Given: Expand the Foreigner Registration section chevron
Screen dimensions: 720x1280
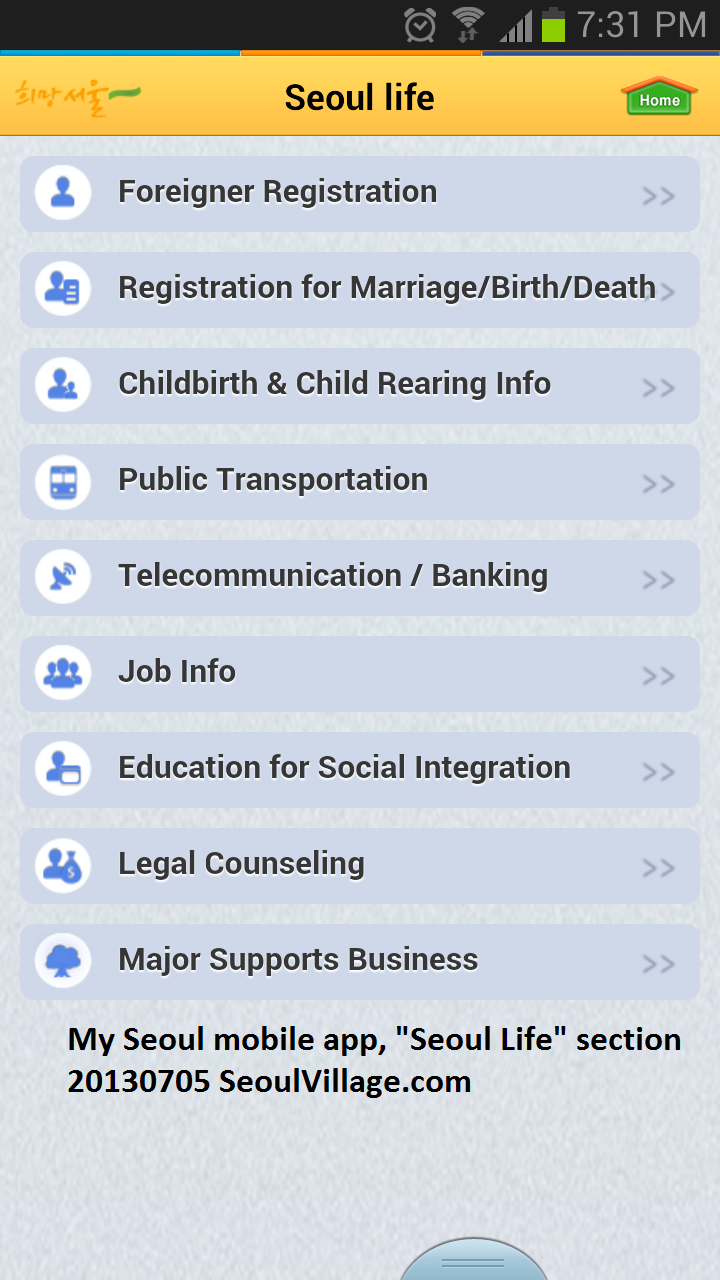Looking at the screenshot, I should pos(659,195).
